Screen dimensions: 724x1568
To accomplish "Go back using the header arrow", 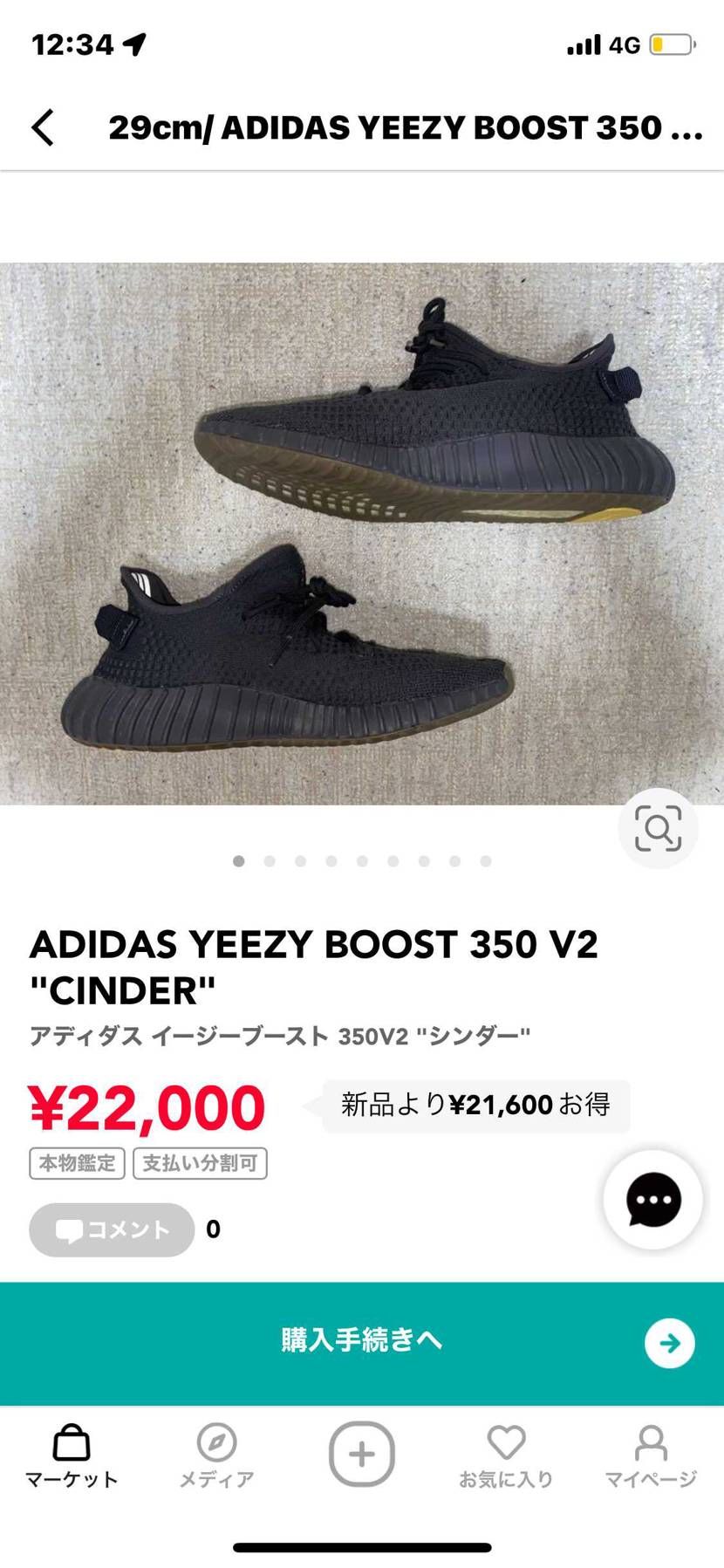I will (x=43, y=127).
